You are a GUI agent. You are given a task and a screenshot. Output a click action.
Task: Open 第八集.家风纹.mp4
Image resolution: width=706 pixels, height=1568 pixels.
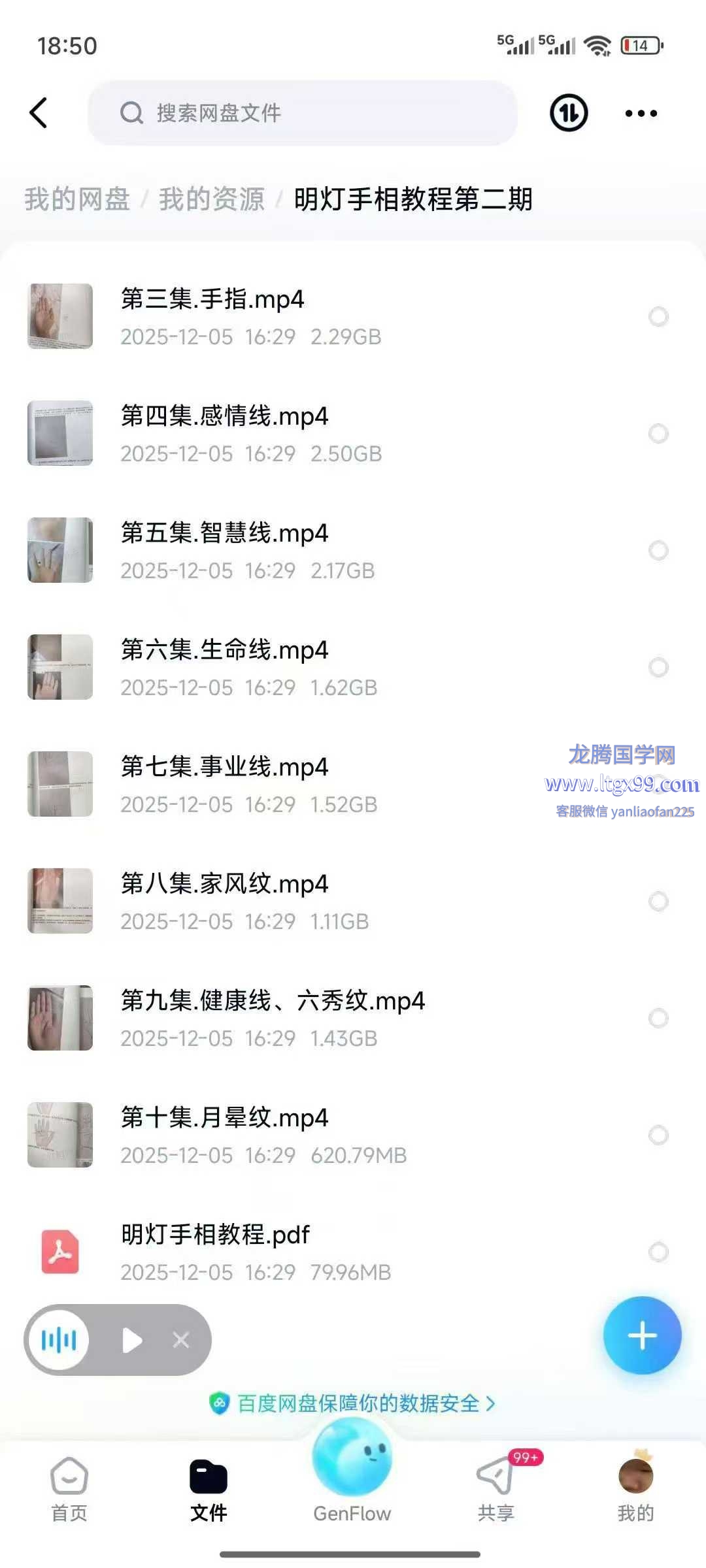pos(224,901)
